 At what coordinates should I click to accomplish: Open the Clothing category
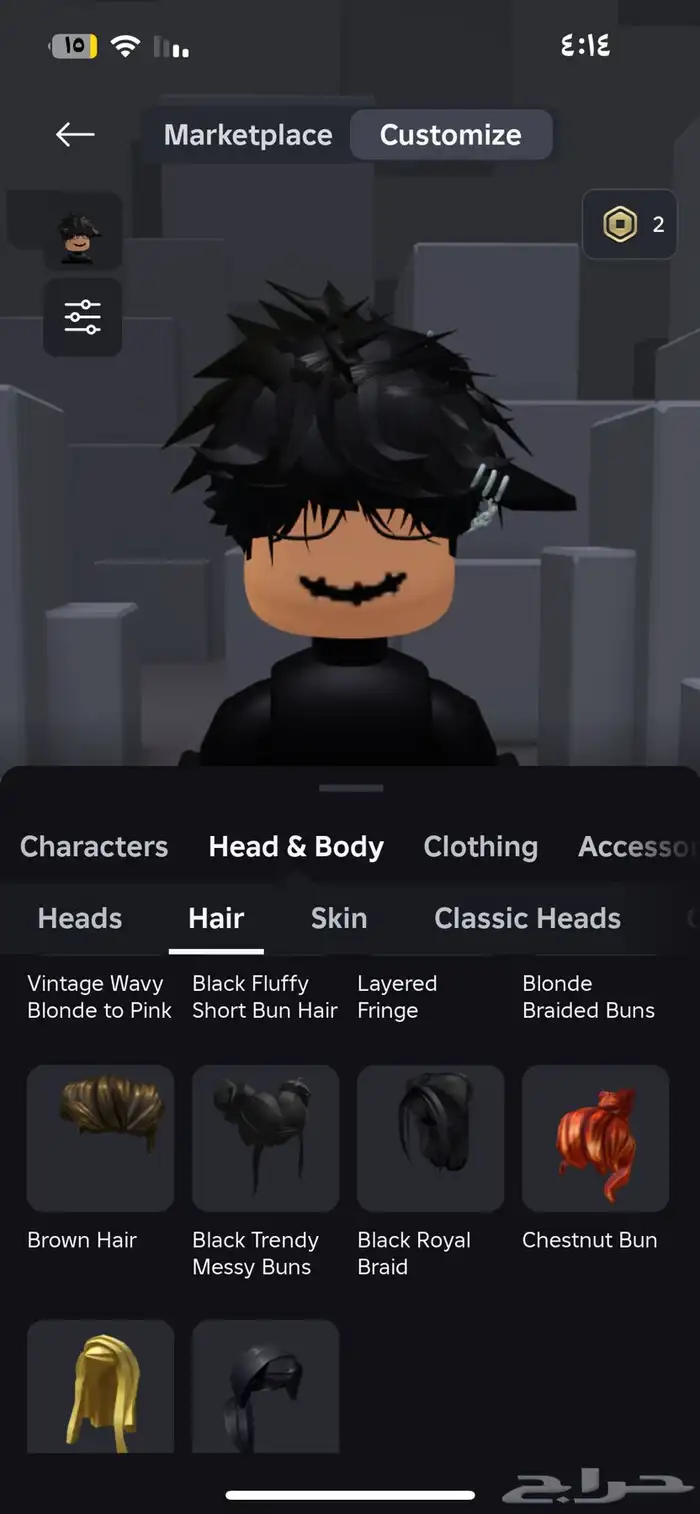point(480,846)
